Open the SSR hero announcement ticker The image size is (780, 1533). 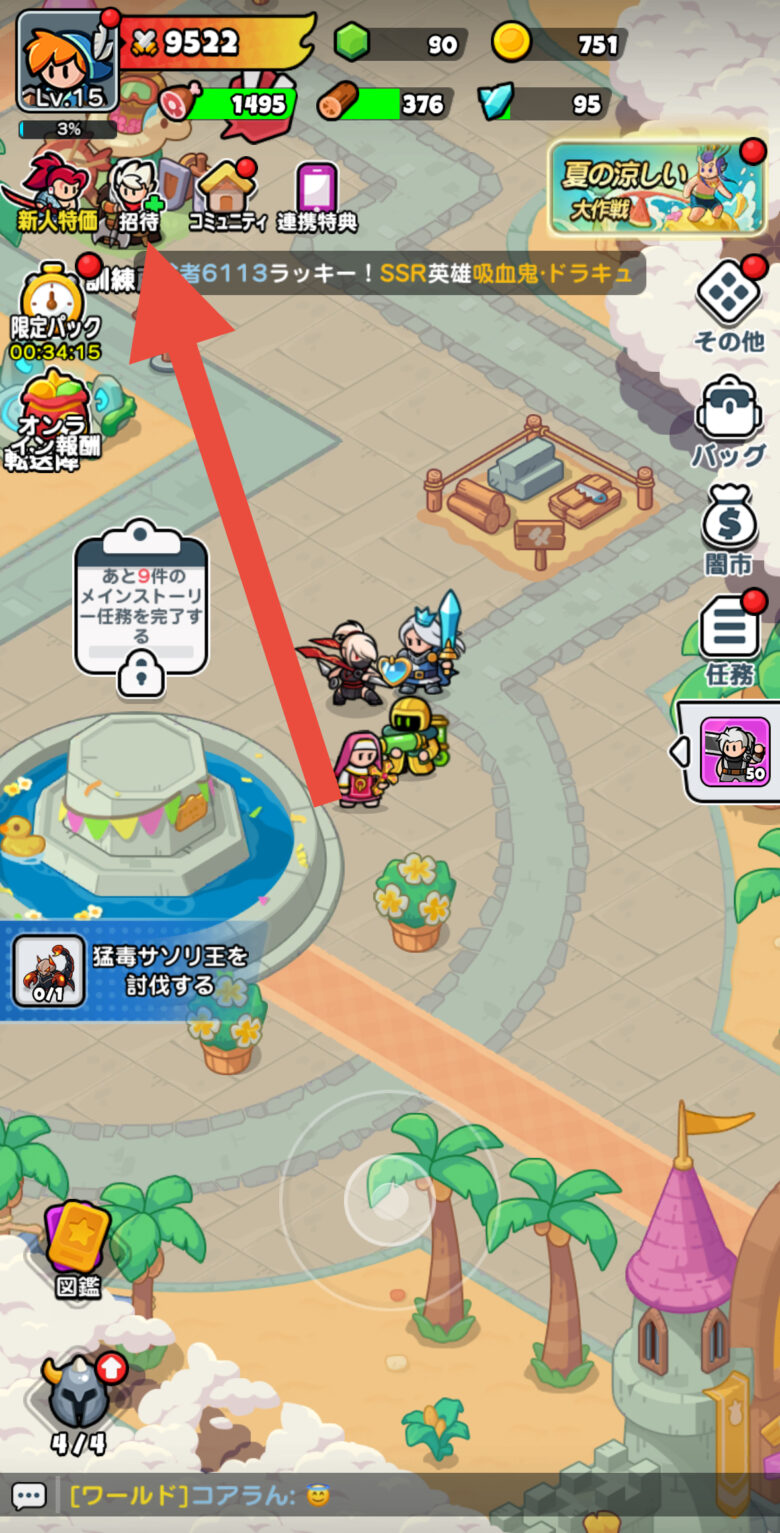pos(390,273)
